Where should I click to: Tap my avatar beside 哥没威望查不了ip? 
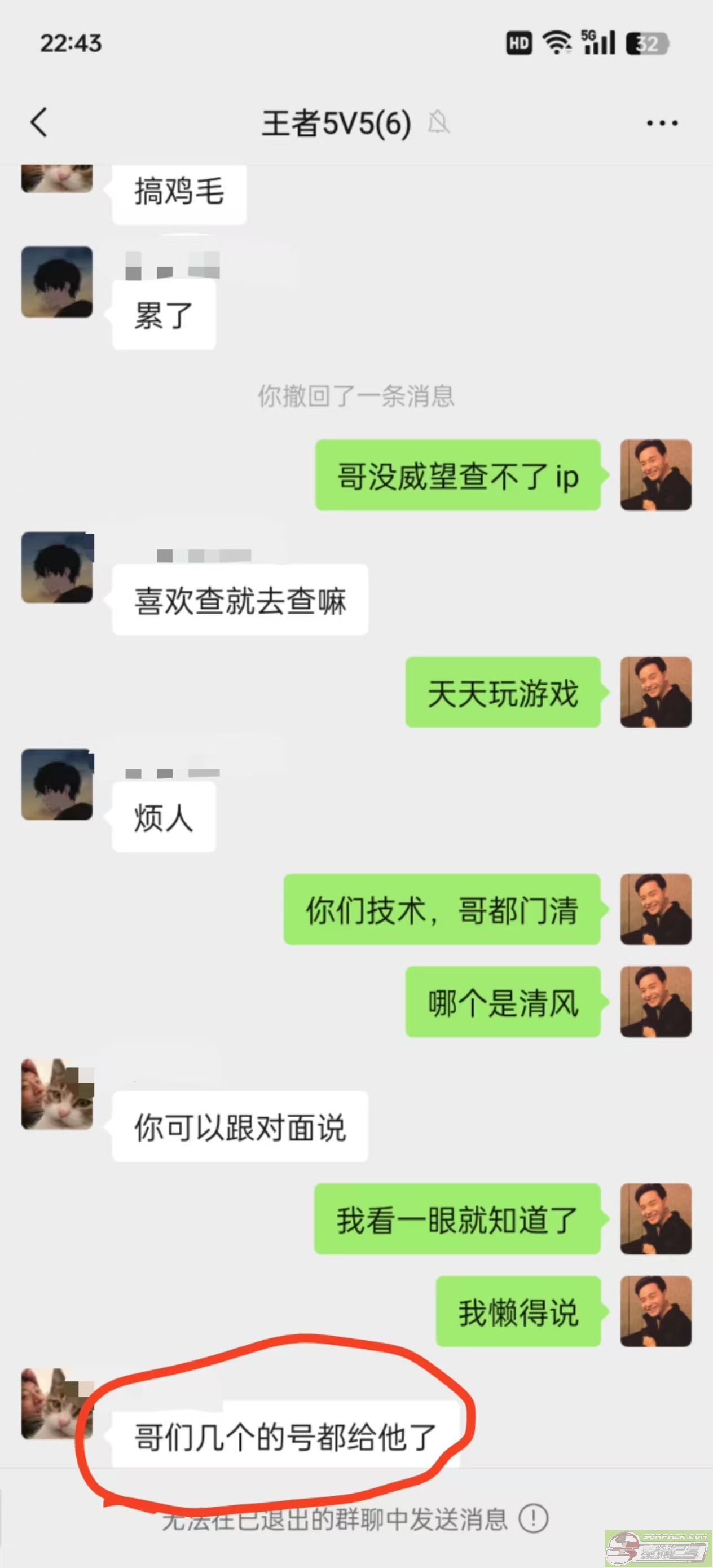(x=655, y=475)
